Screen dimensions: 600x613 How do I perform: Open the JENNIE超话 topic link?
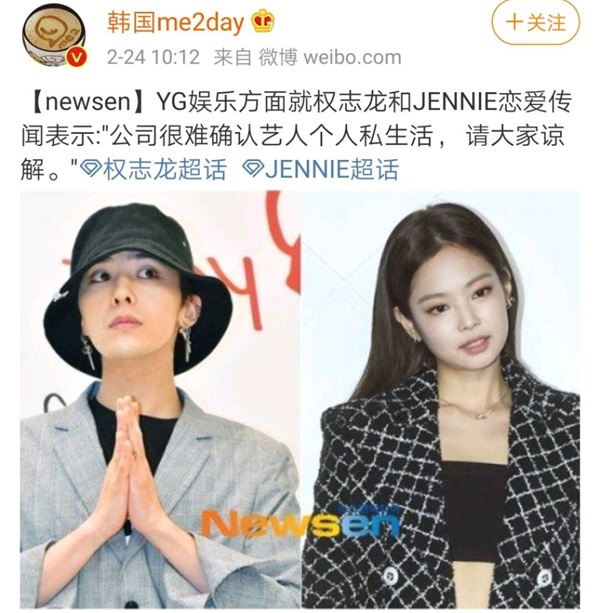(x=321, y=169)
